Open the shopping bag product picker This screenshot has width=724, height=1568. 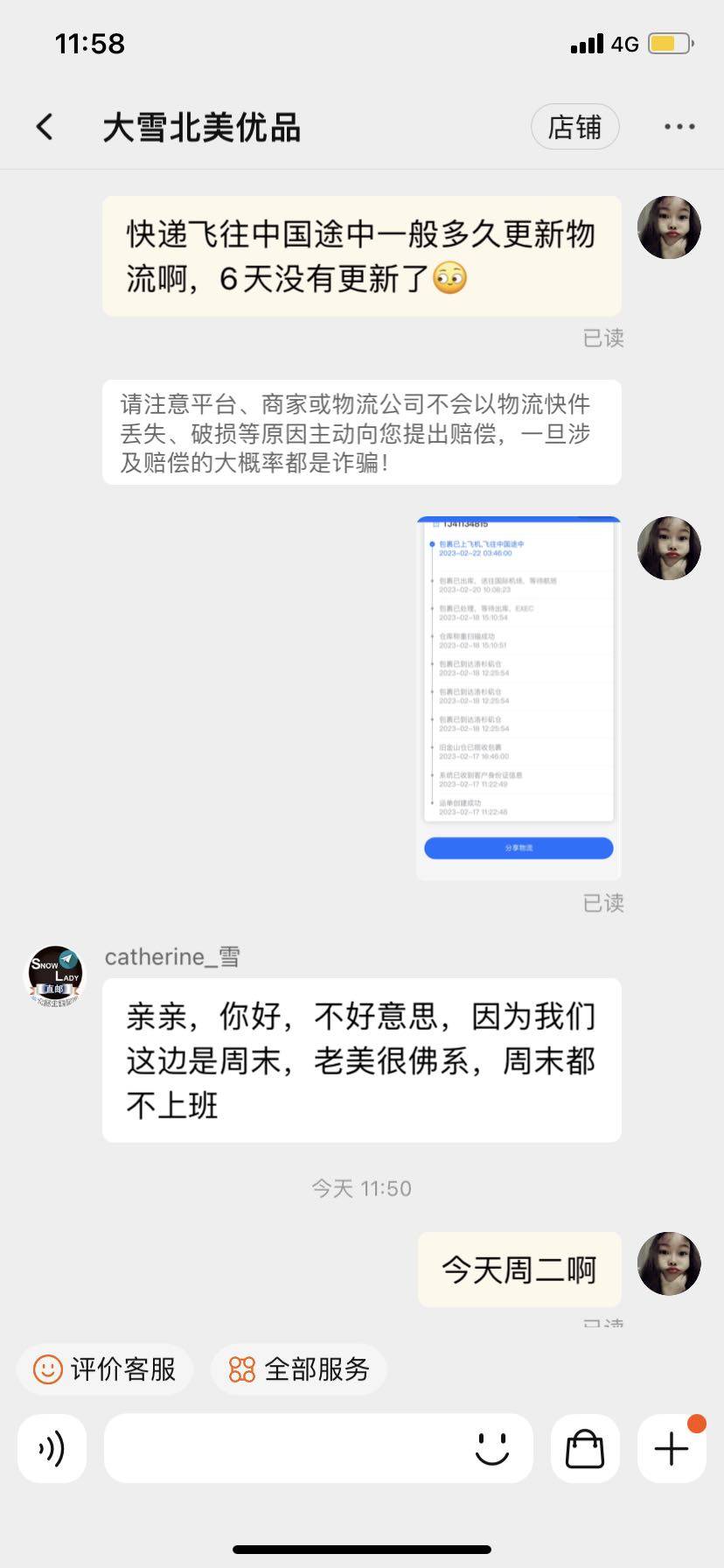tap(585, 1448)
